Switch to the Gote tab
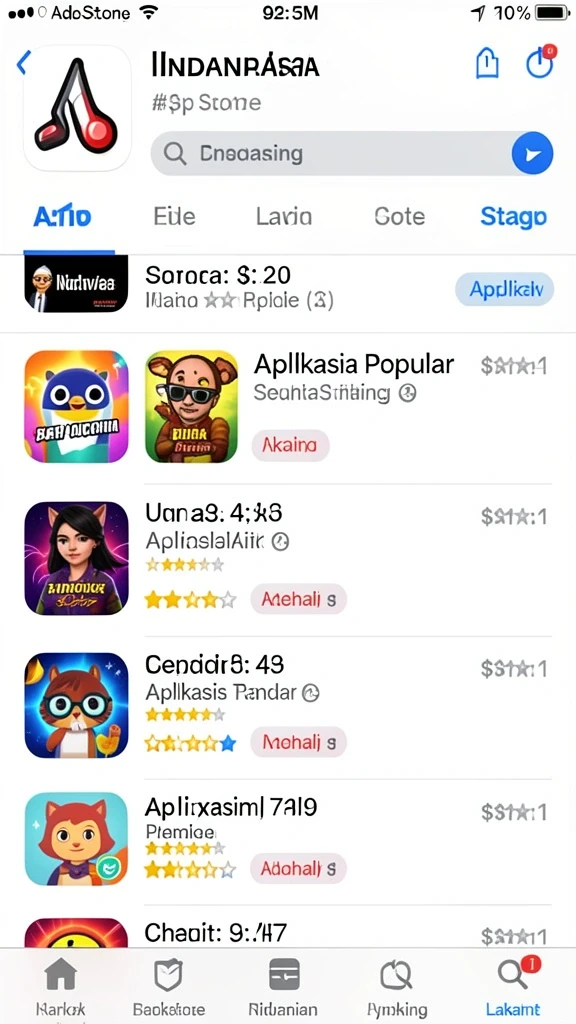 click(x=400, y=216)
